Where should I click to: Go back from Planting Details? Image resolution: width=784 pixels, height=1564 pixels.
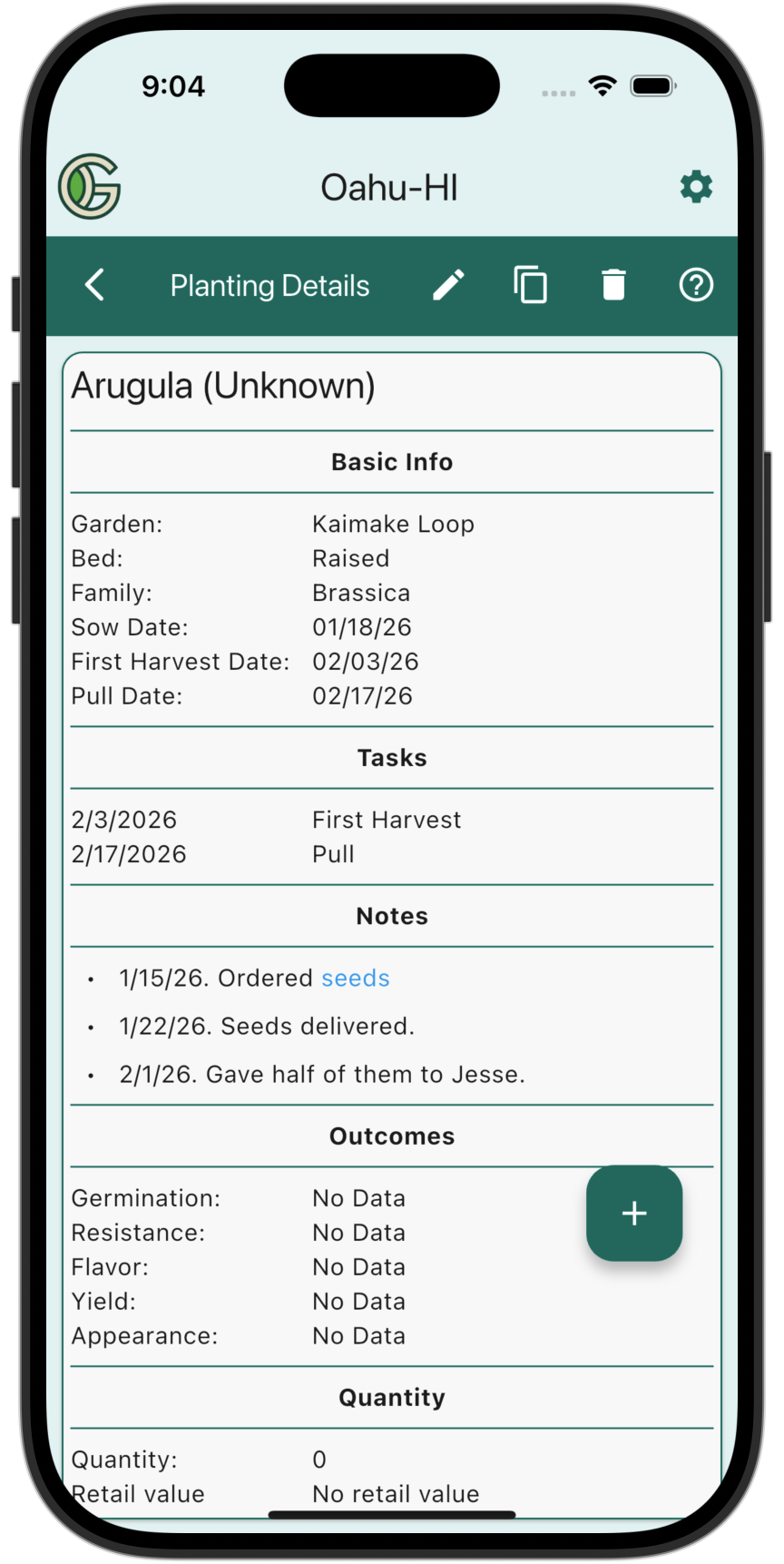pyautogui.click(x=95, y=285)
